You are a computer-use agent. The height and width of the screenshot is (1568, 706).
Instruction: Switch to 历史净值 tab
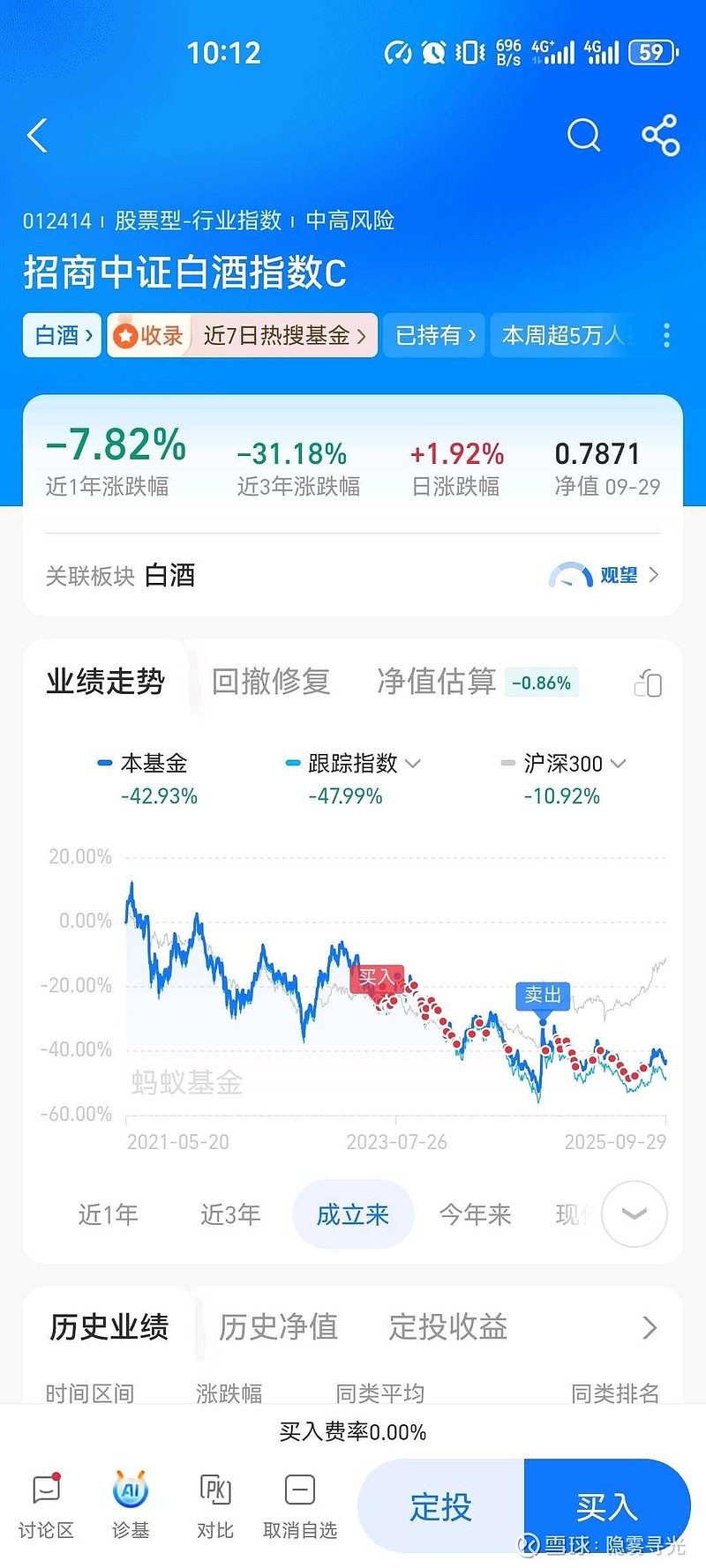(x=278, y=1326)
